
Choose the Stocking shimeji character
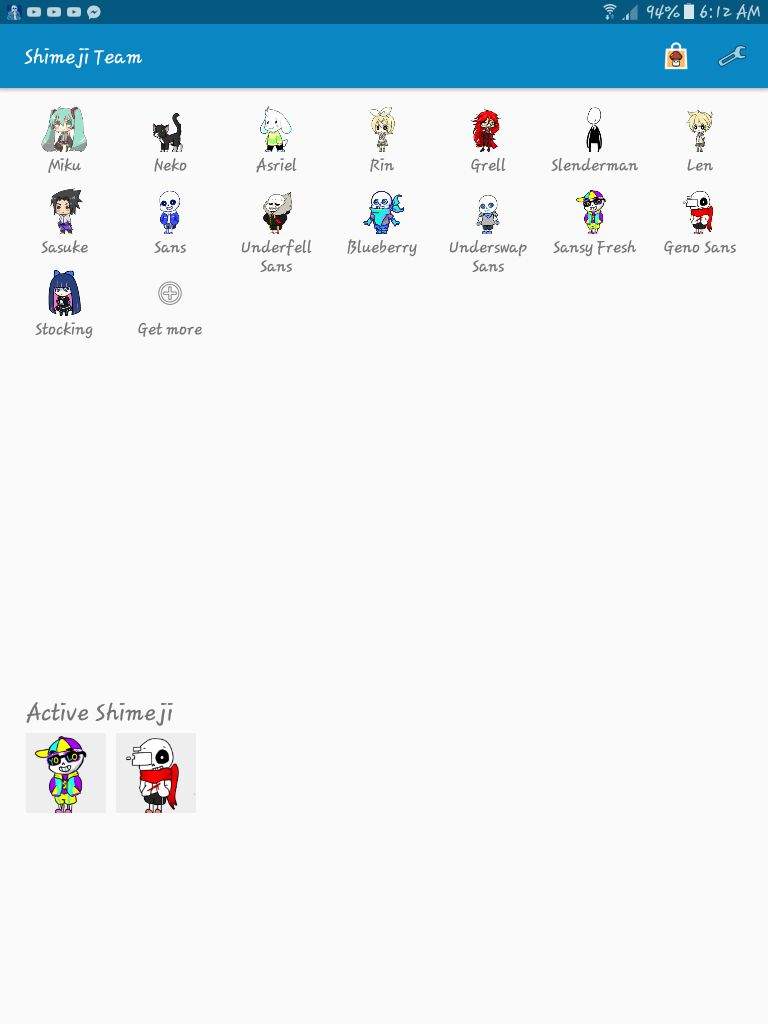coord(63,295)
